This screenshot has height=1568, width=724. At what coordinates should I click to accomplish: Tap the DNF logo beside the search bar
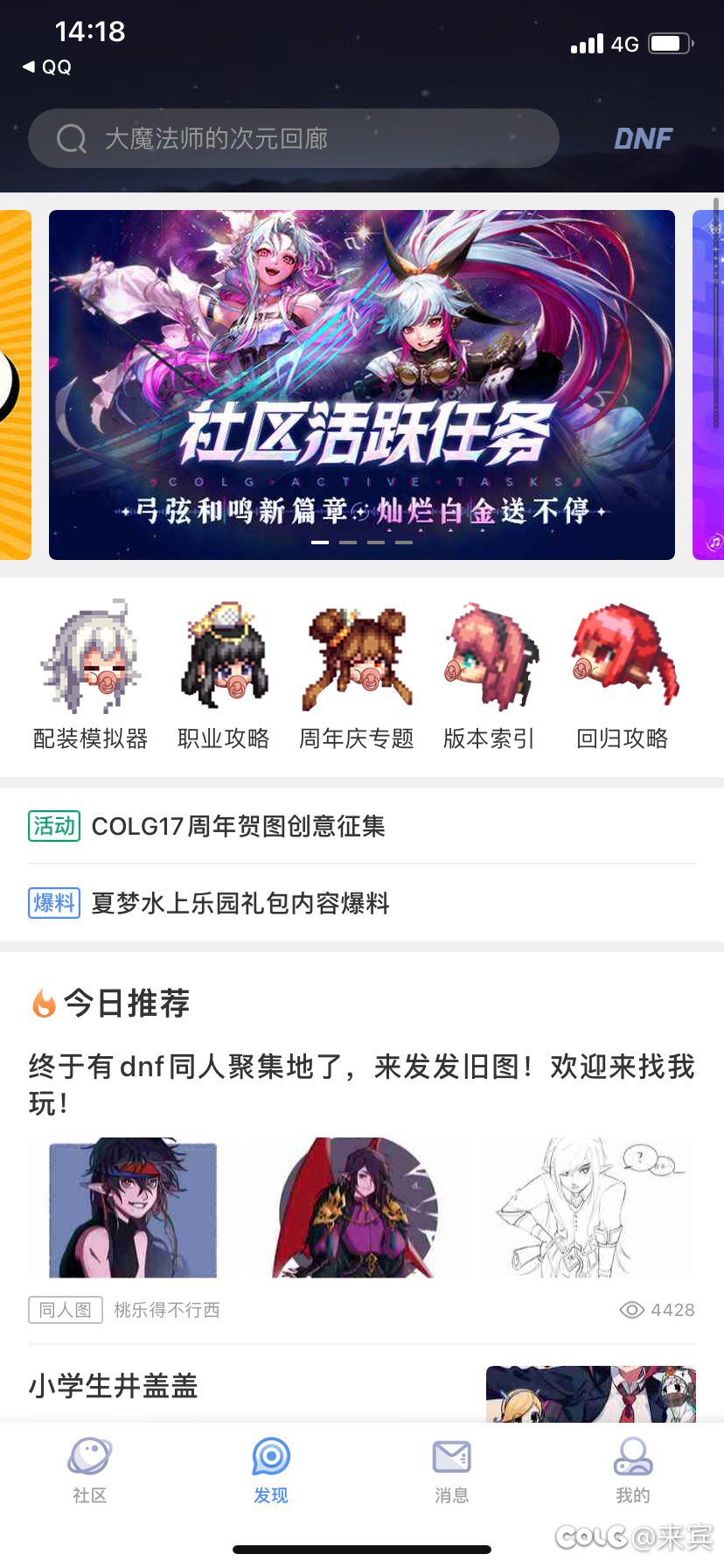[x=643, y=138]
